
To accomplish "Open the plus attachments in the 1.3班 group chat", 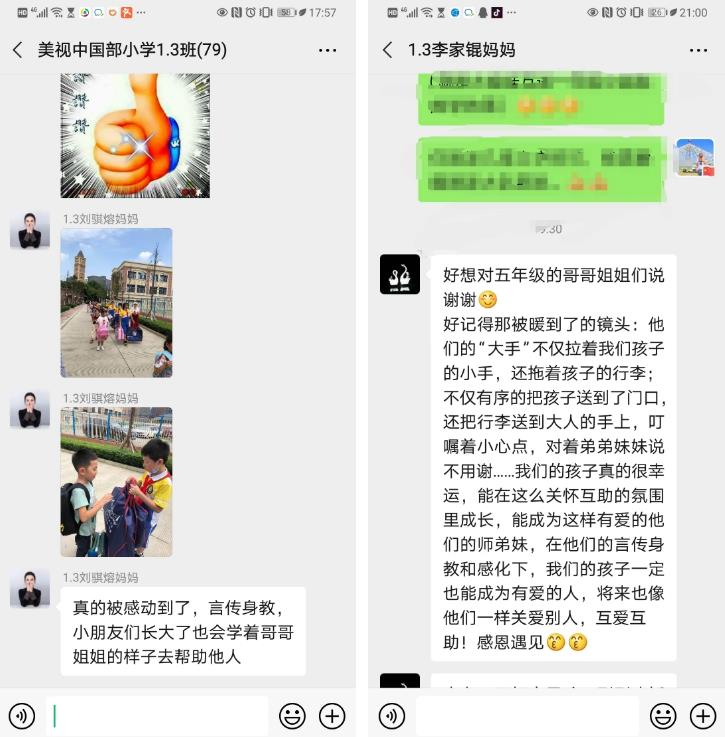I will click(332, 716).
